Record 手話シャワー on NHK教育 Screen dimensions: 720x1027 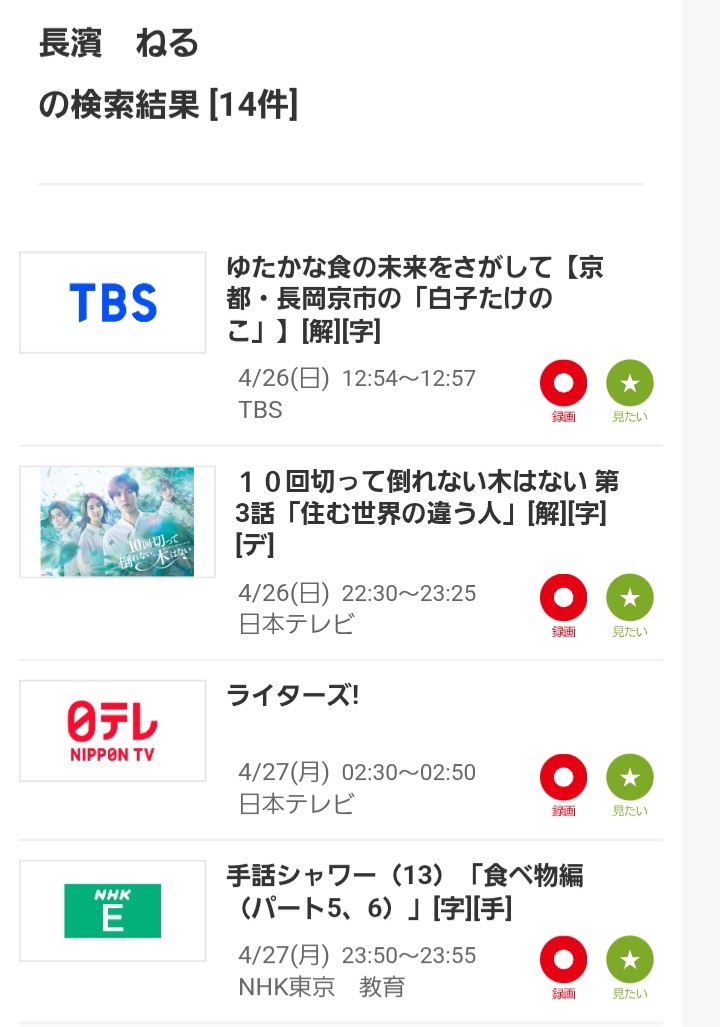pos(563,960)
